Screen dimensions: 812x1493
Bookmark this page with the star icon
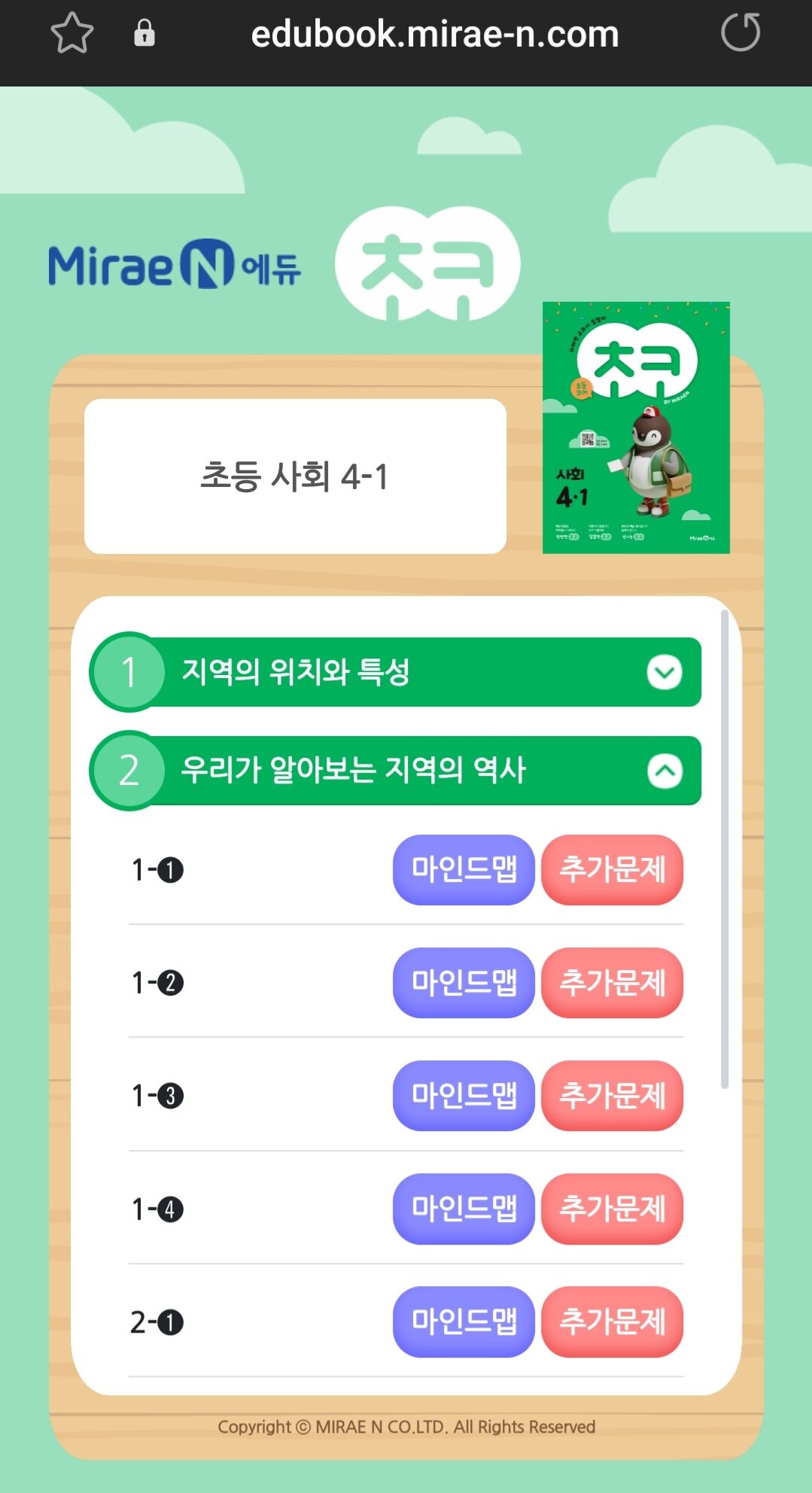pos(71,33)
